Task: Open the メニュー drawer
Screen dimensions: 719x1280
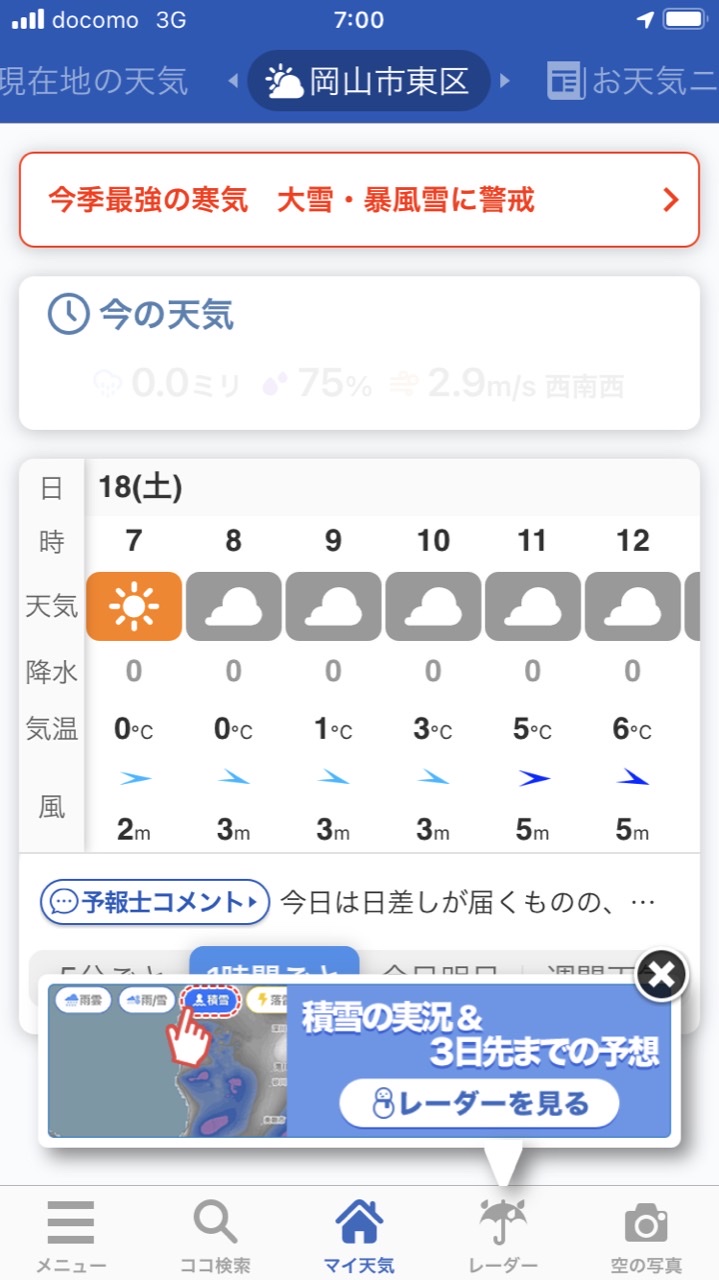Action: tap(71, 1234)
